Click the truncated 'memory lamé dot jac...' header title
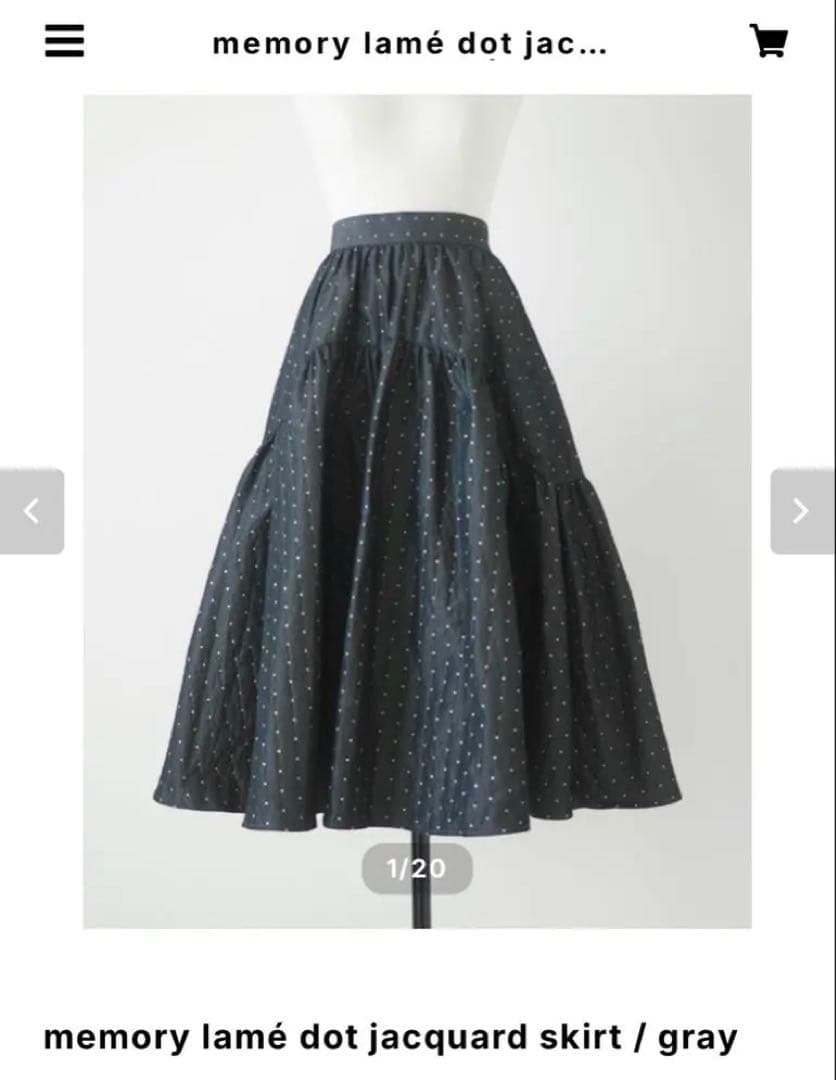The image size is (836, 1080). pos(411,44)
